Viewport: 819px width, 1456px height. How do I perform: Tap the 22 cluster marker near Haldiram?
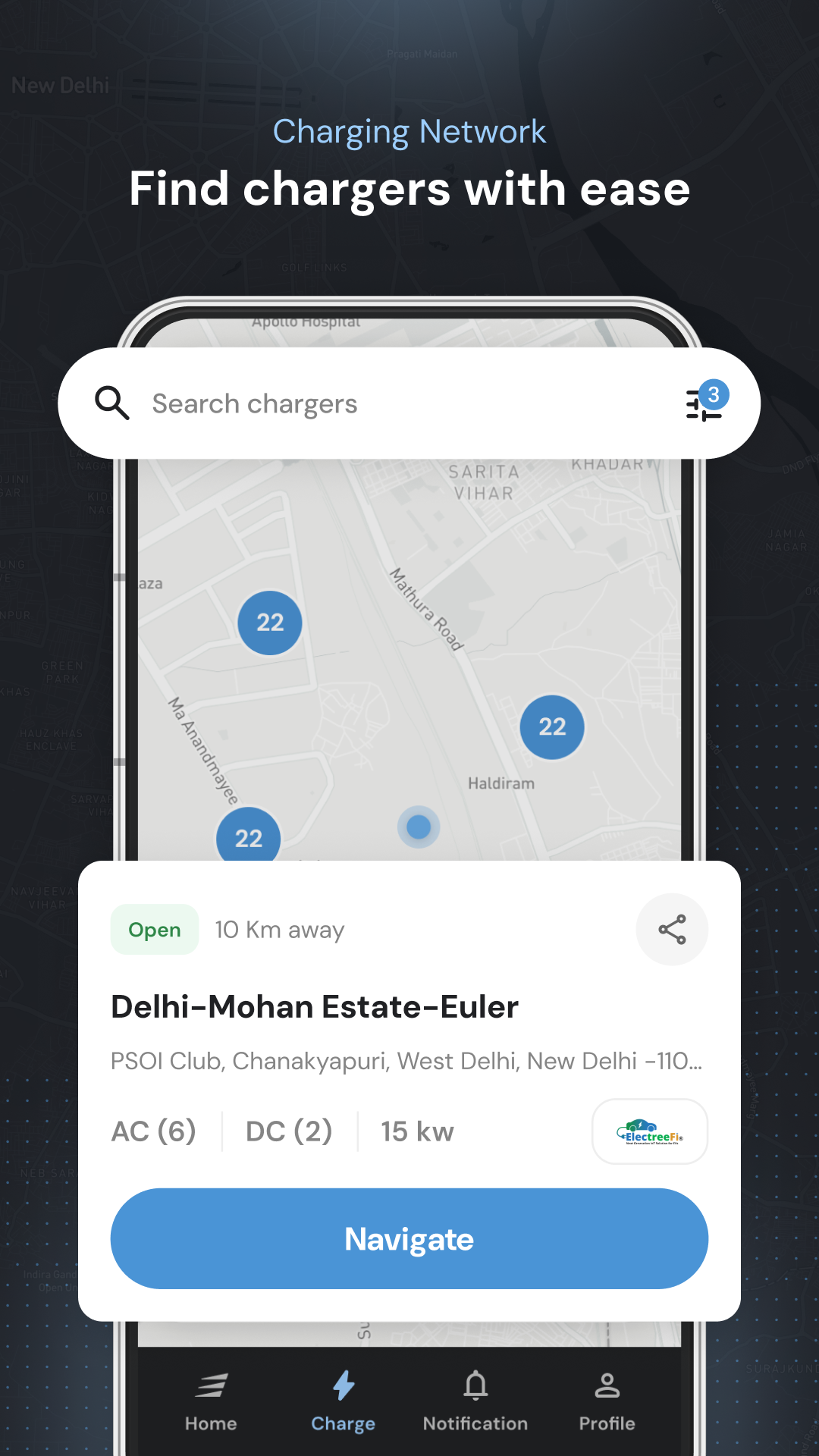pyautogui.click(x=551, y=726)
